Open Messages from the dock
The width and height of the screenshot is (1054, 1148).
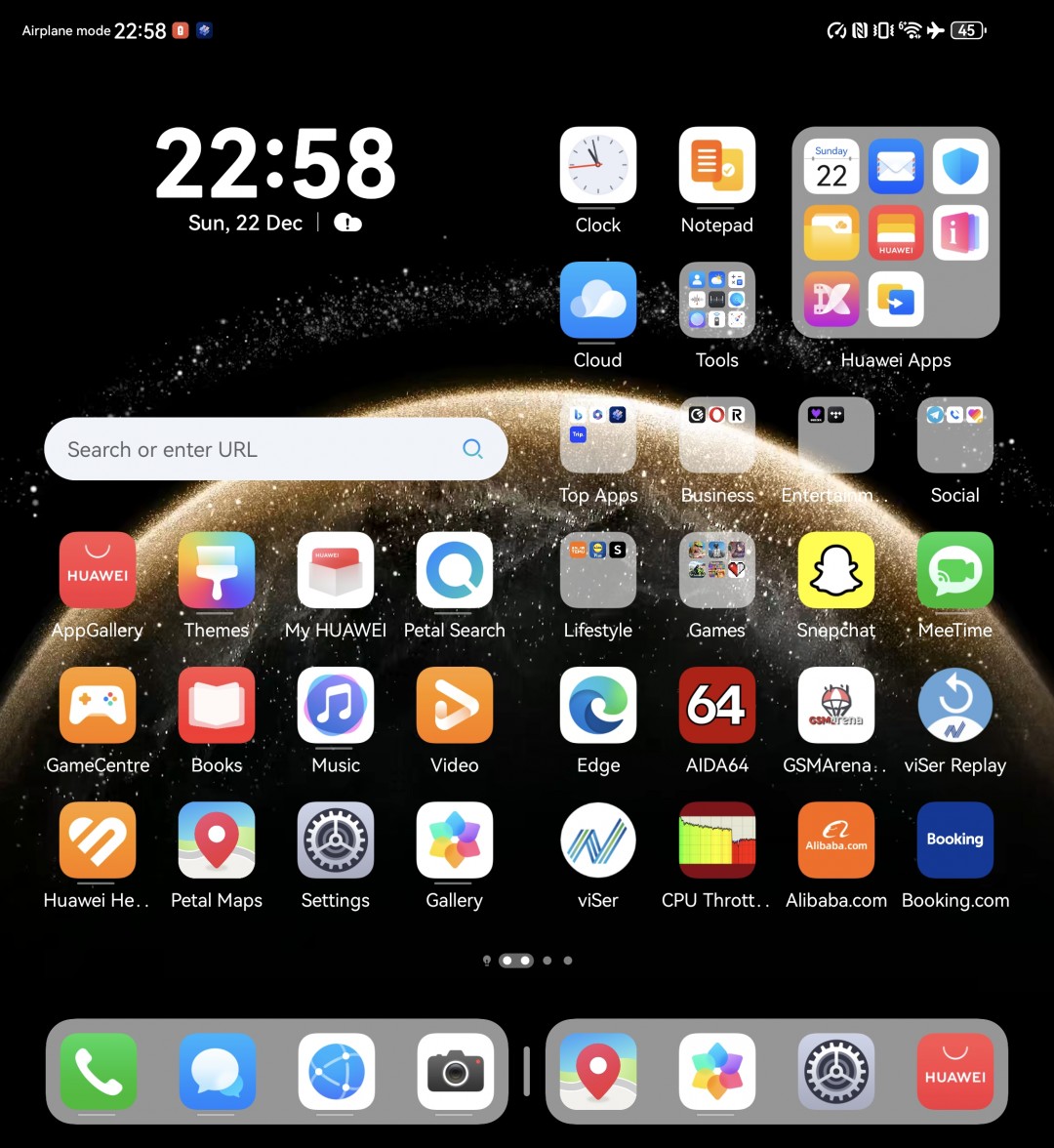pyautogui.click(x=217, y=1071)
